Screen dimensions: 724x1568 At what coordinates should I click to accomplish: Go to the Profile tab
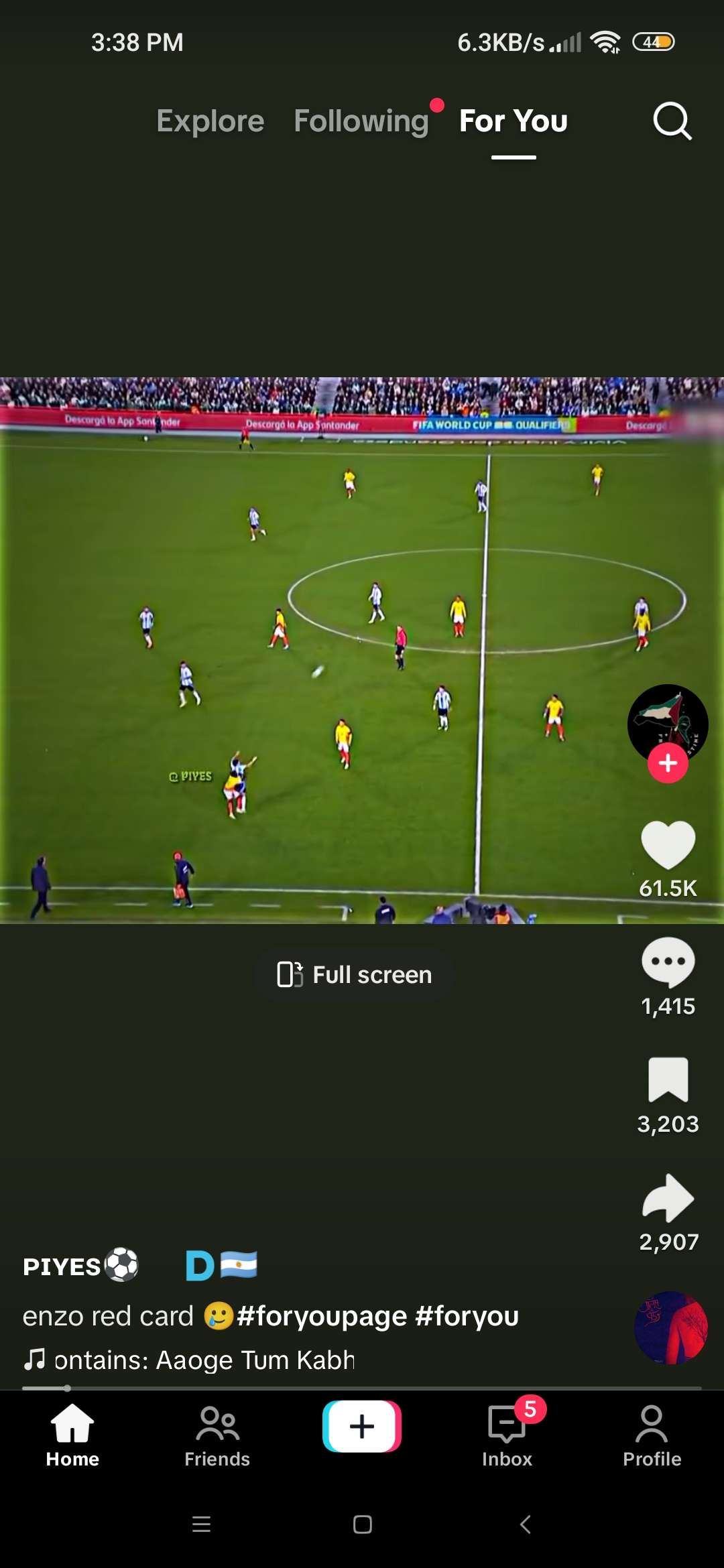(x=652, y=1436)
